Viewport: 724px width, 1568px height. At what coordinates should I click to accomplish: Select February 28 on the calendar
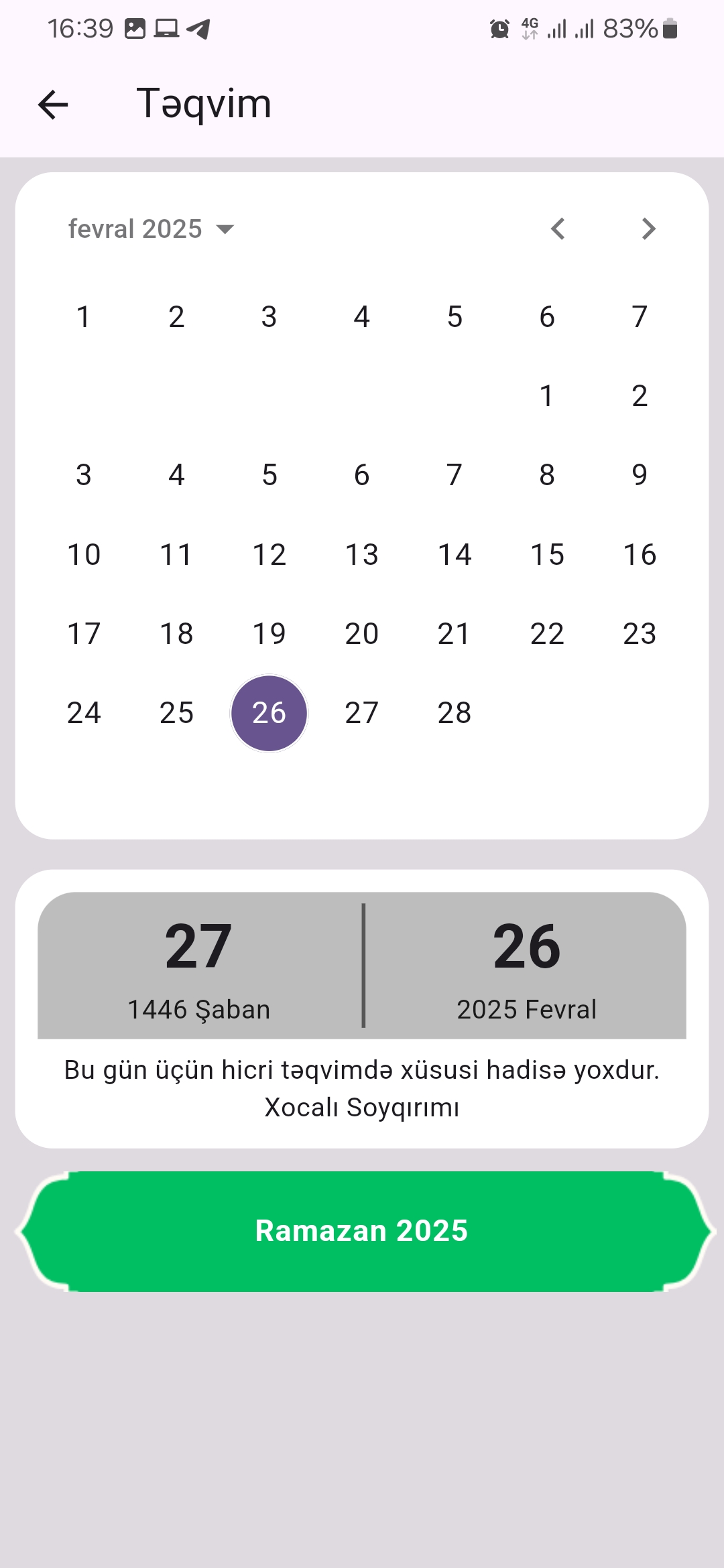[454, 712]
